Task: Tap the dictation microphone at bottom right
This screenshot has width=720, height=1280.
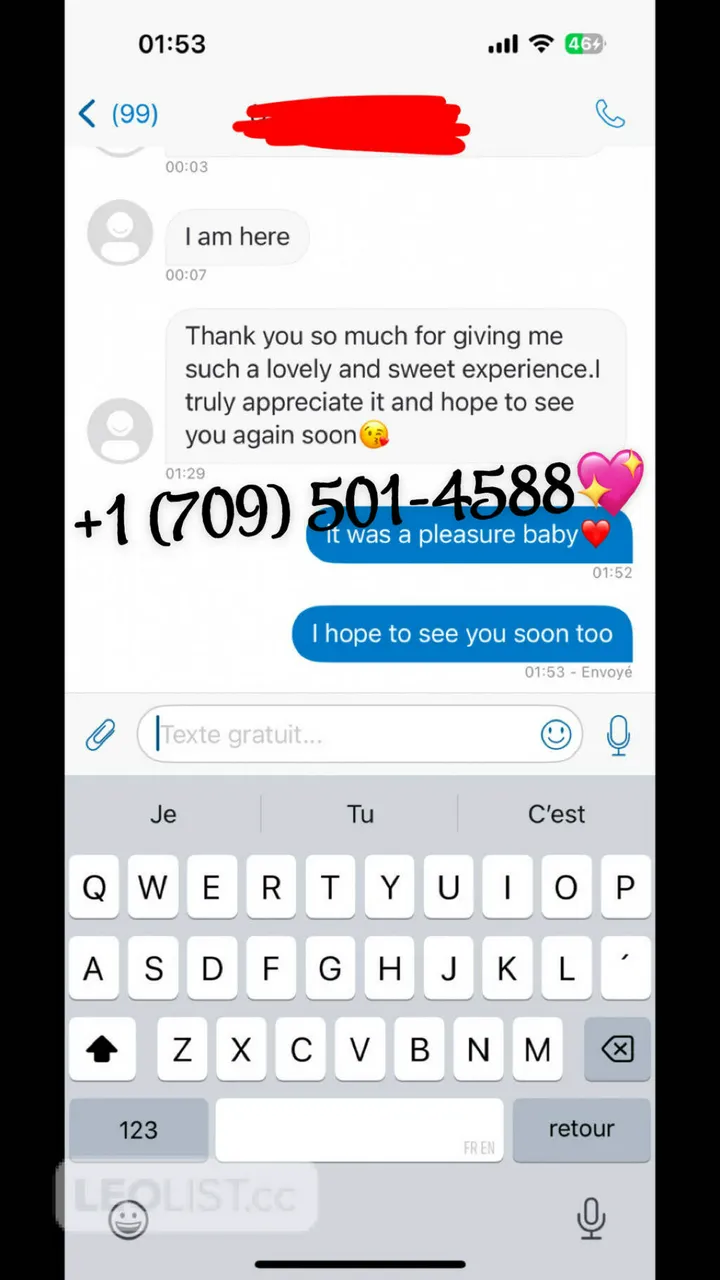Action: (x=591, y=1219)
